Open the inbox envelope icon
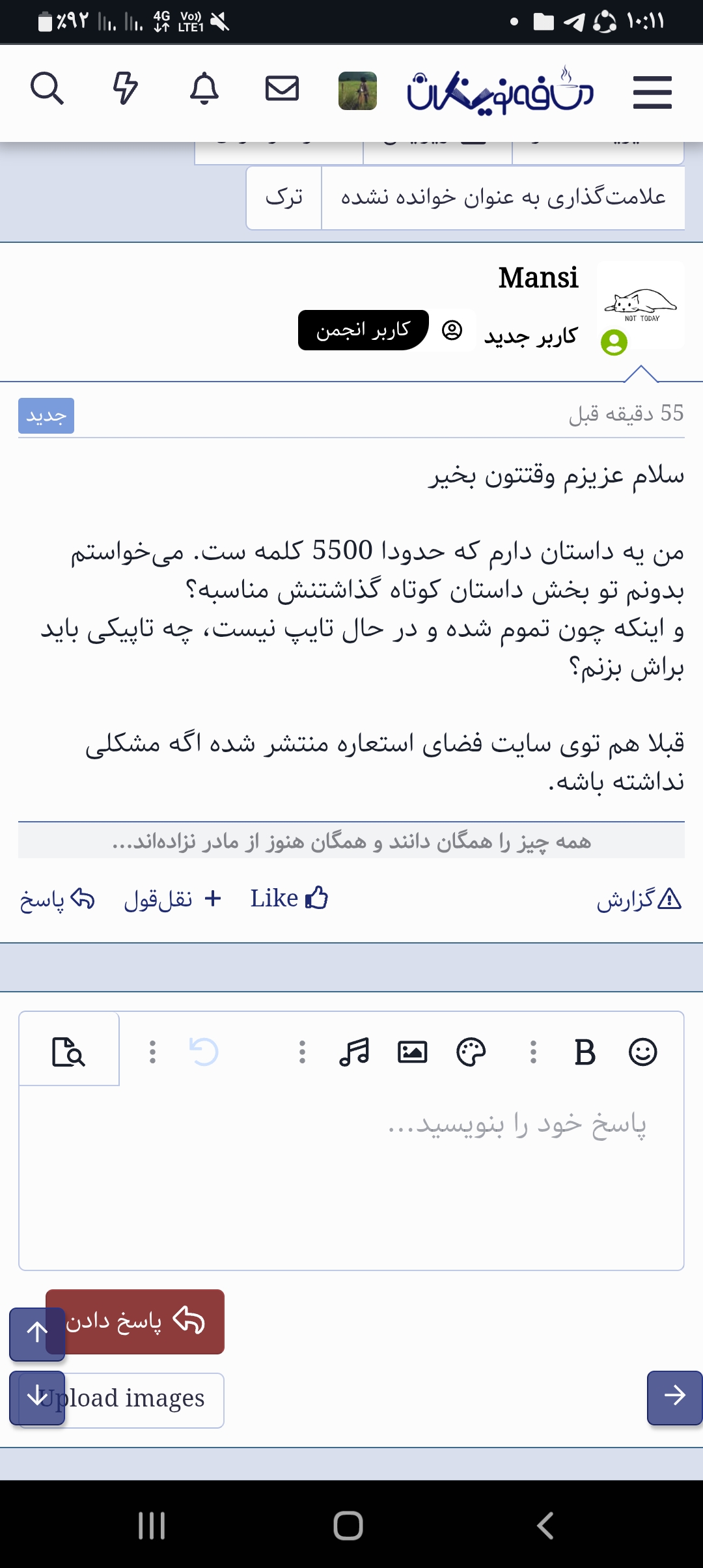The image size is (703, 1568). 282,89
